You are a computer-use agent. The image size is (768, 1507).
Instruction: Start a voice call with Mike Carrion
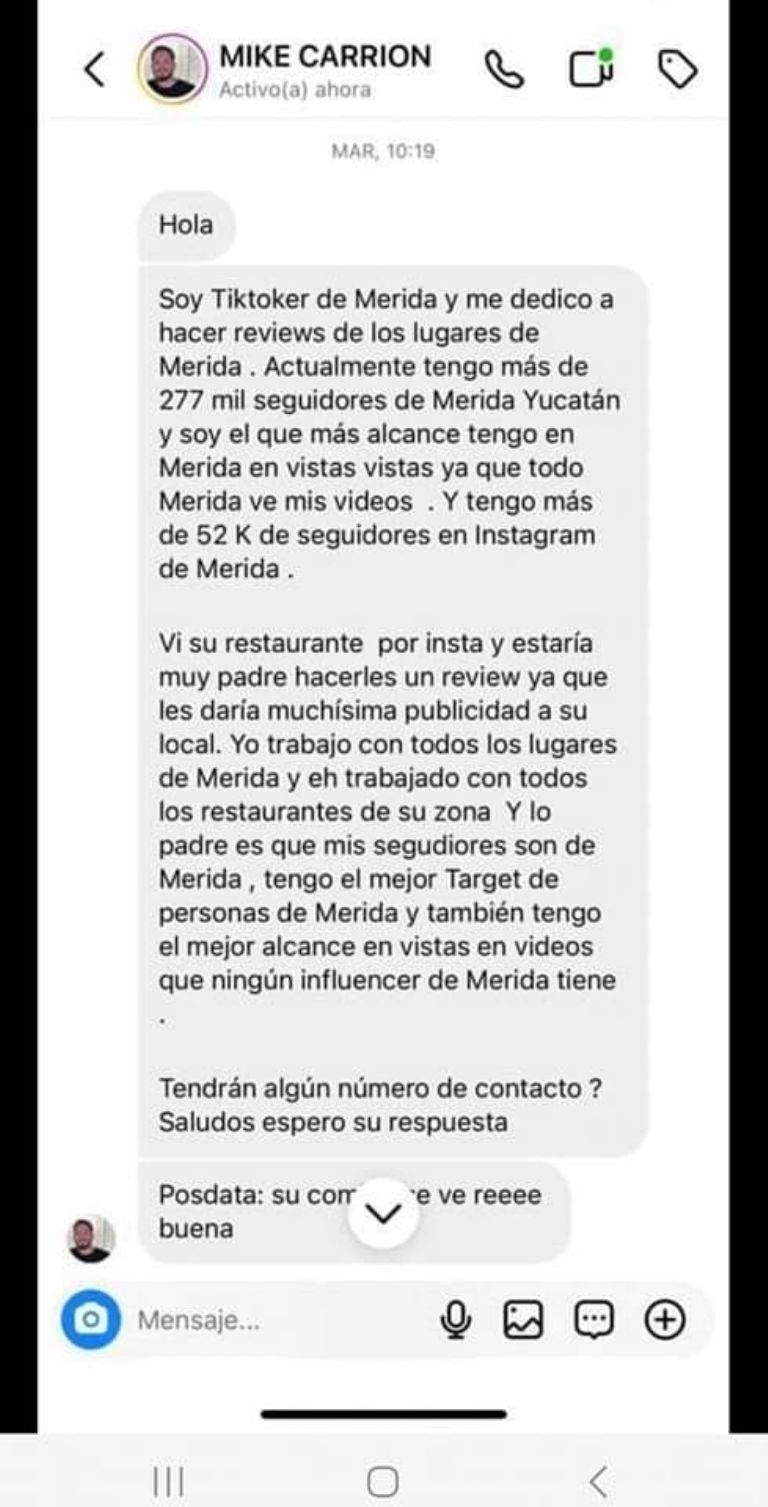click(503, 69)
